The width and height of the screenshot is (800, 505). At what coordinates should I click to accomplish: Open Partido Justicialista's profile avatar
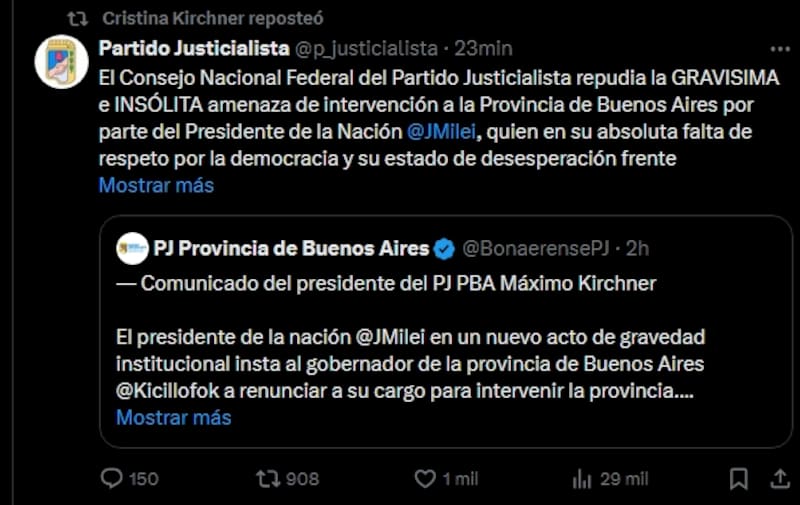62,62
